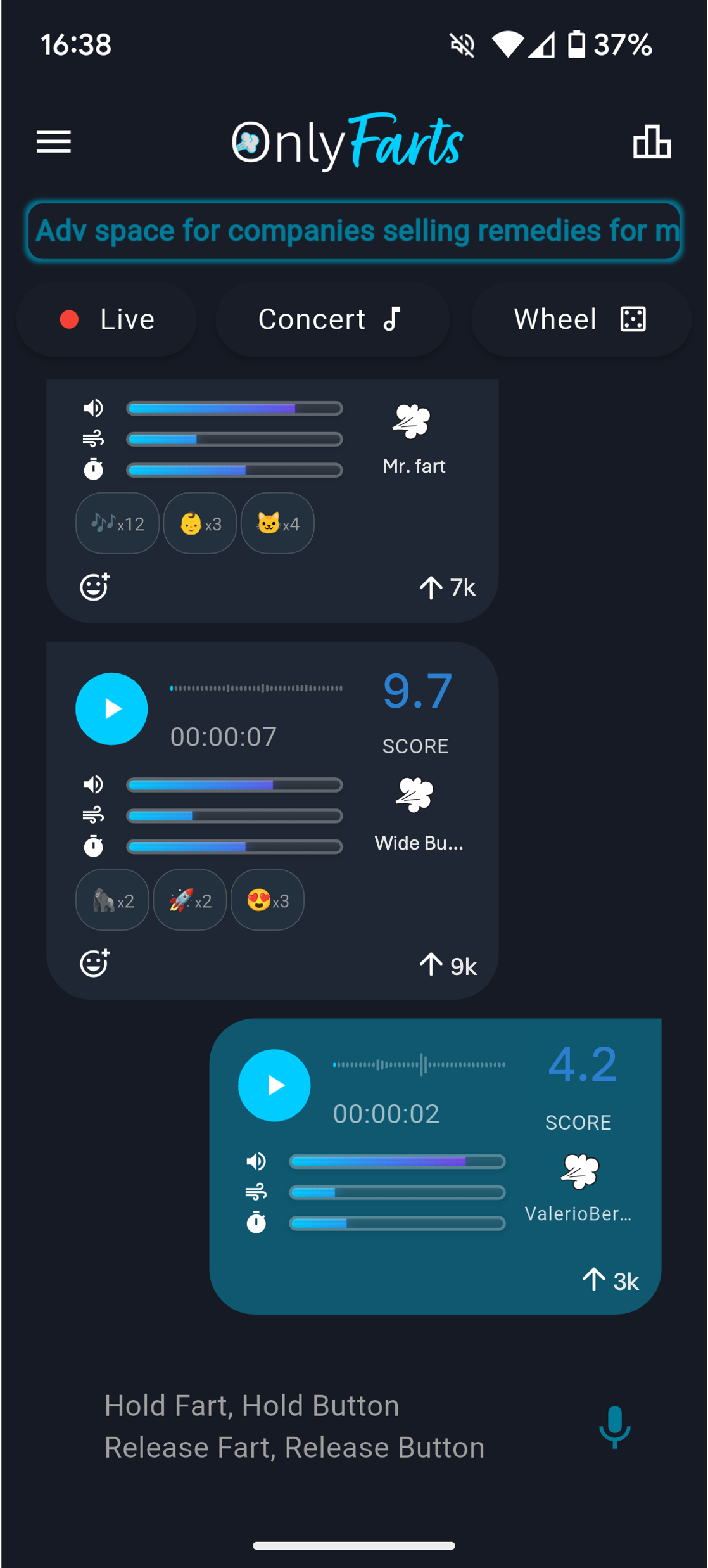Viewport: 708px width, 1568px height.
Task: Tap the microphone record button
Action: [x=614, y=1427]
